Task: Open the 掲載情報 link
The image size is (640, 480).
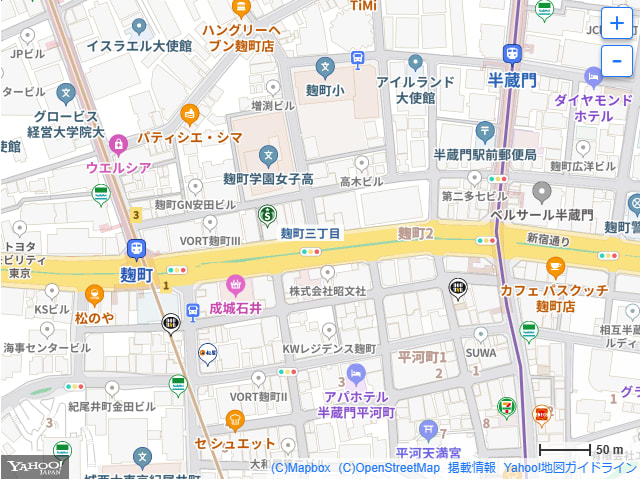Action: click(x=471, y=468)
